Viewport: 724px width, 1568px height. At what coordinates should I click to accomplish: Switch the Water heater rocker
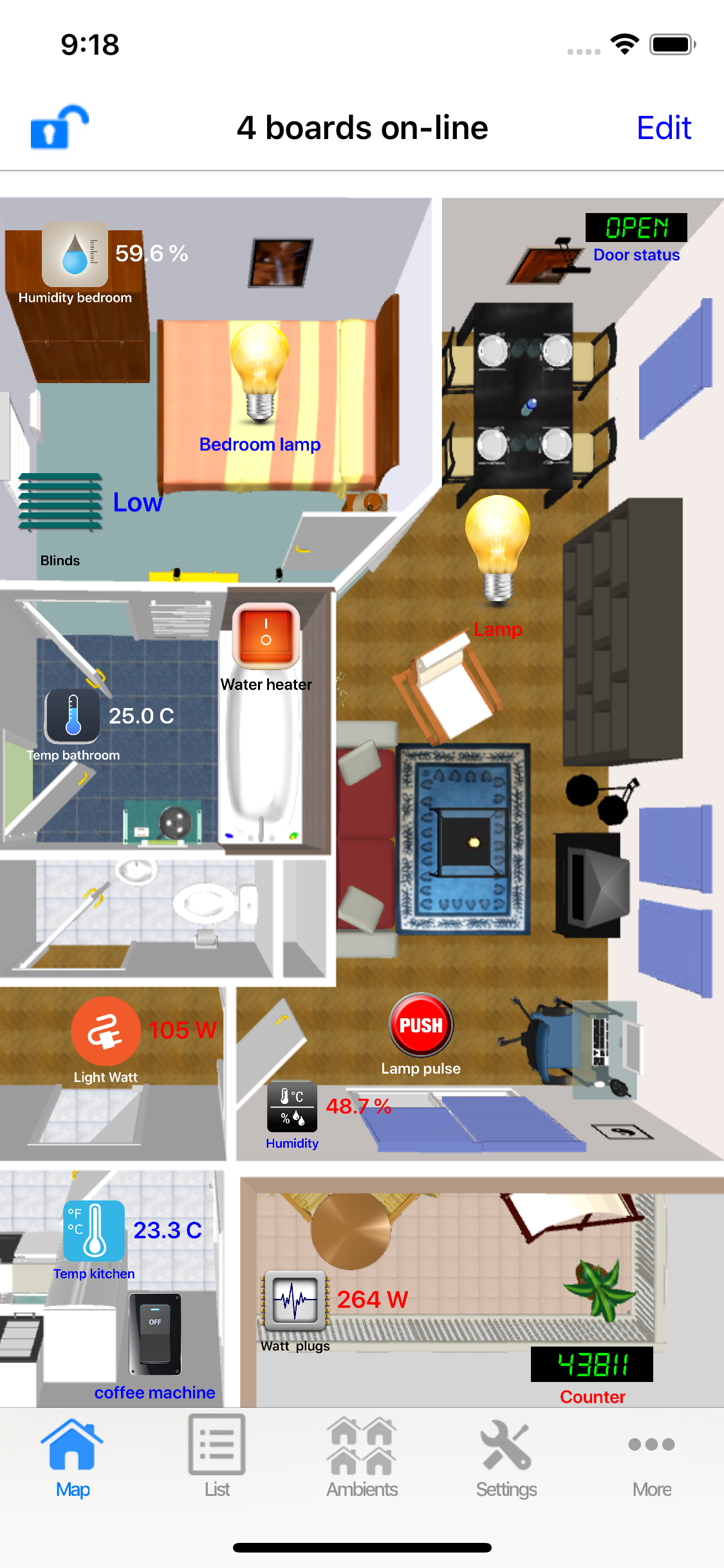(266, 636)
